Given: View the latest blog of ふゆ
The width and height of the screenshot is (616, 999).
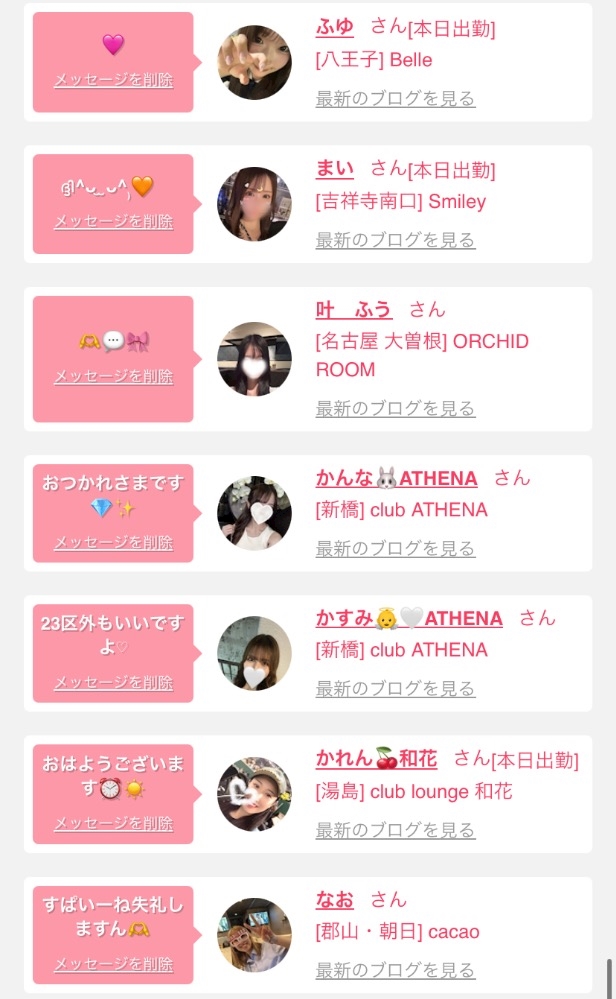Looking at the screenshot, I should (x=396, y=99).
